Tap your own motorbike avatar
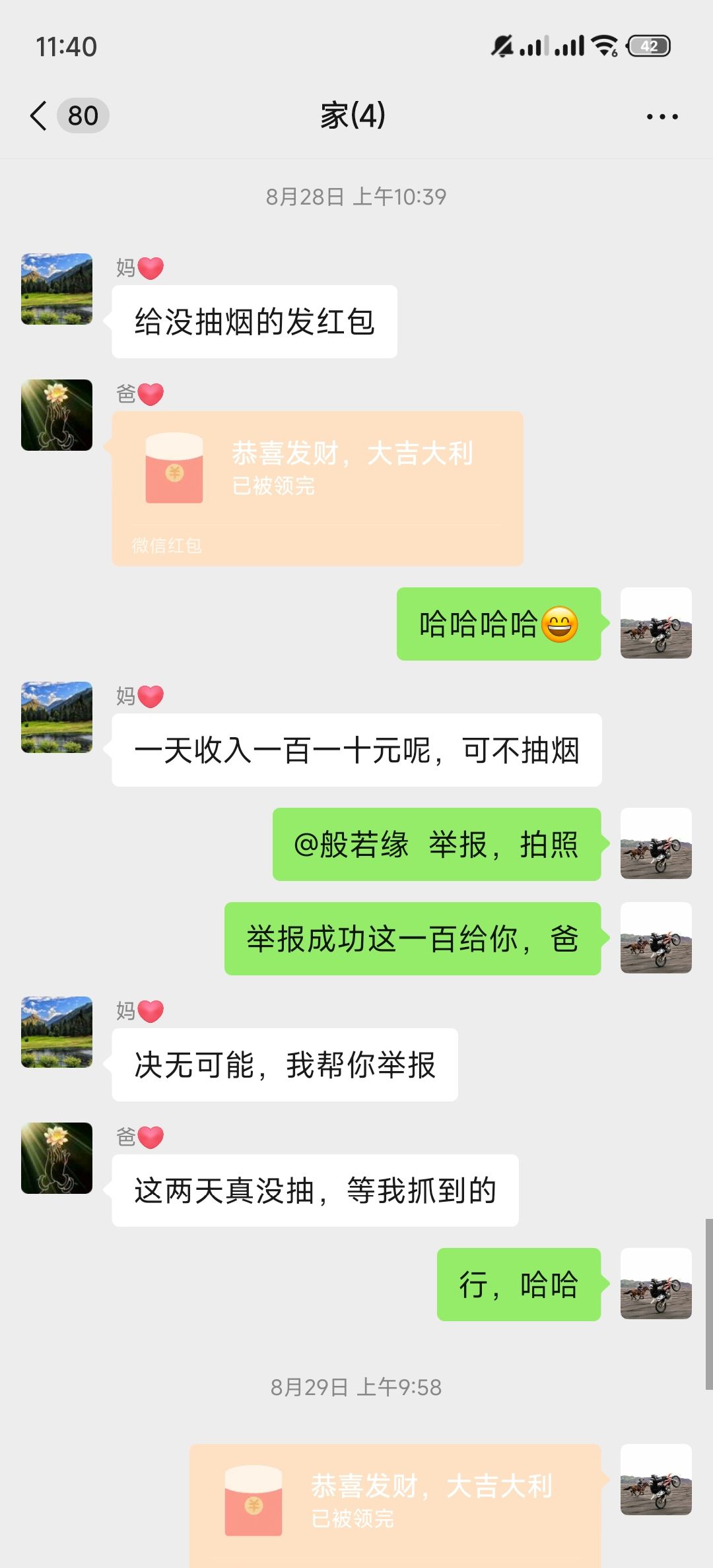The image size is (713, 1568). point(656,624)
